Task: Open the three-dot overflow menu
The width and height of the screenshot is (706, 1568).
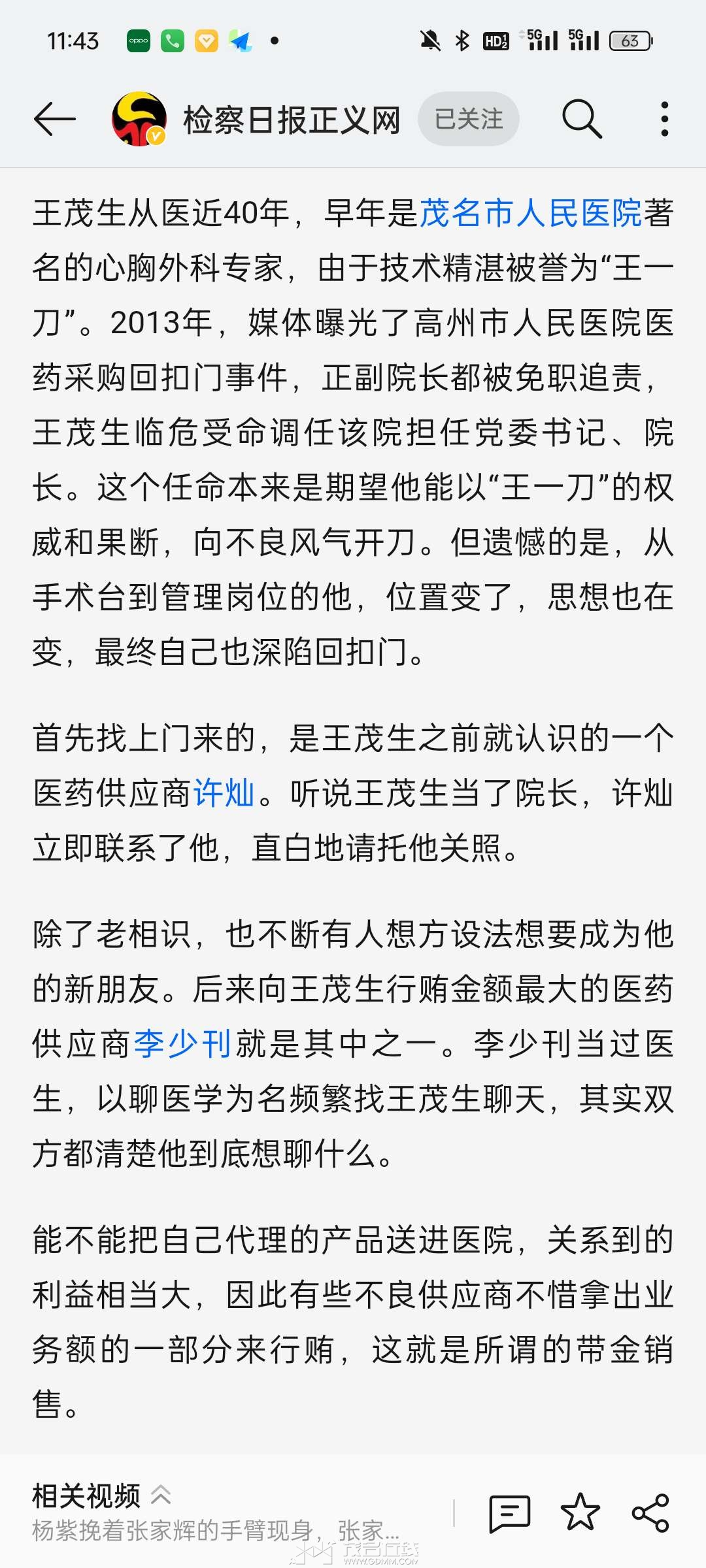Action: pyautogui.click(x=664, y=120)
